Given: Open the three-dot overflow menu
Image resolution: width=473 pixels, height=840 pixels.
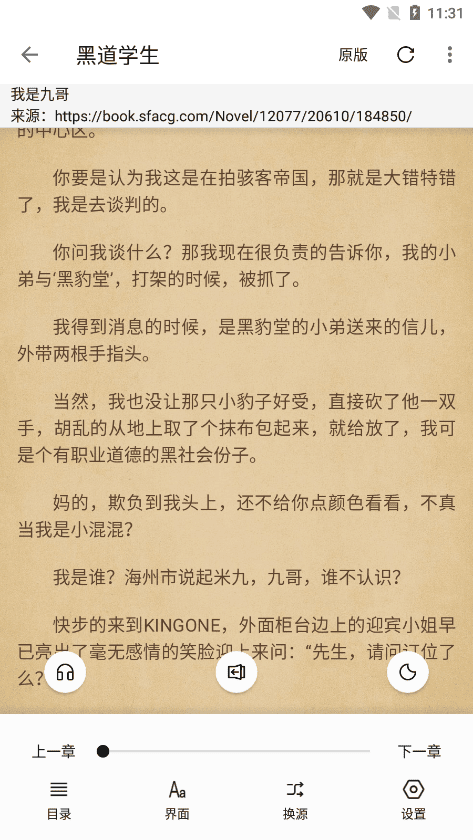Looking at the screenshot, I should (449, 55).
